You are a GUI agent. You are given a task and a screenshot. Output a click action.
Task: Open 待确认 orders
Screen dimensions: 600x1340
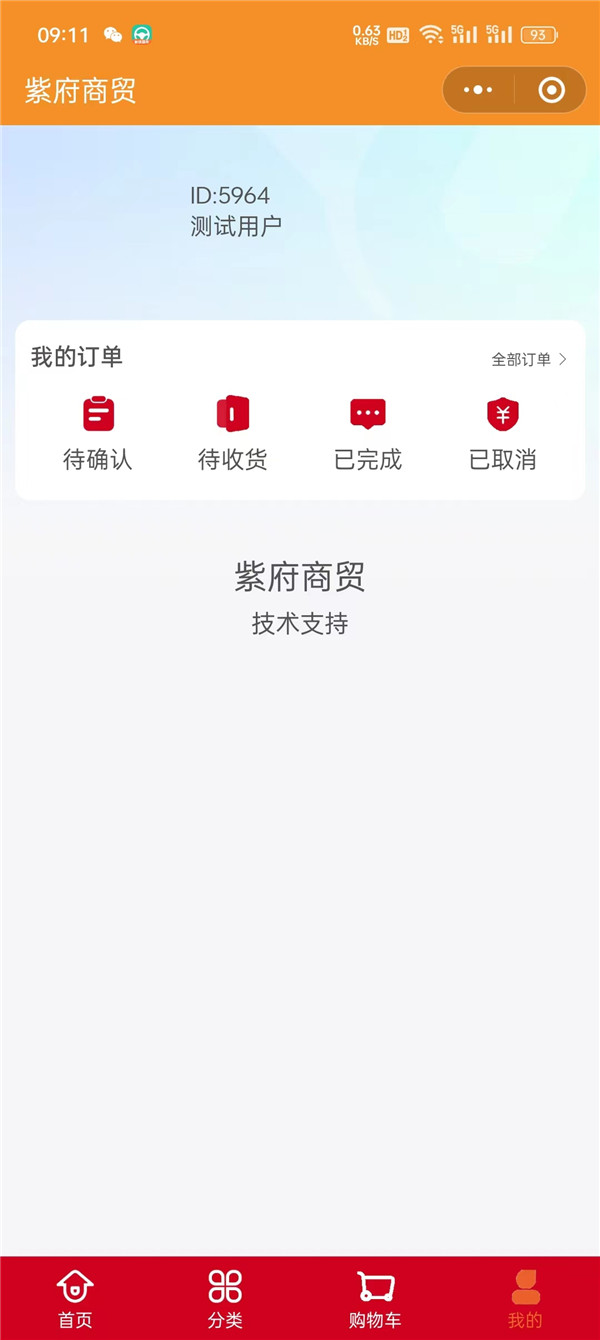point(98,433)
